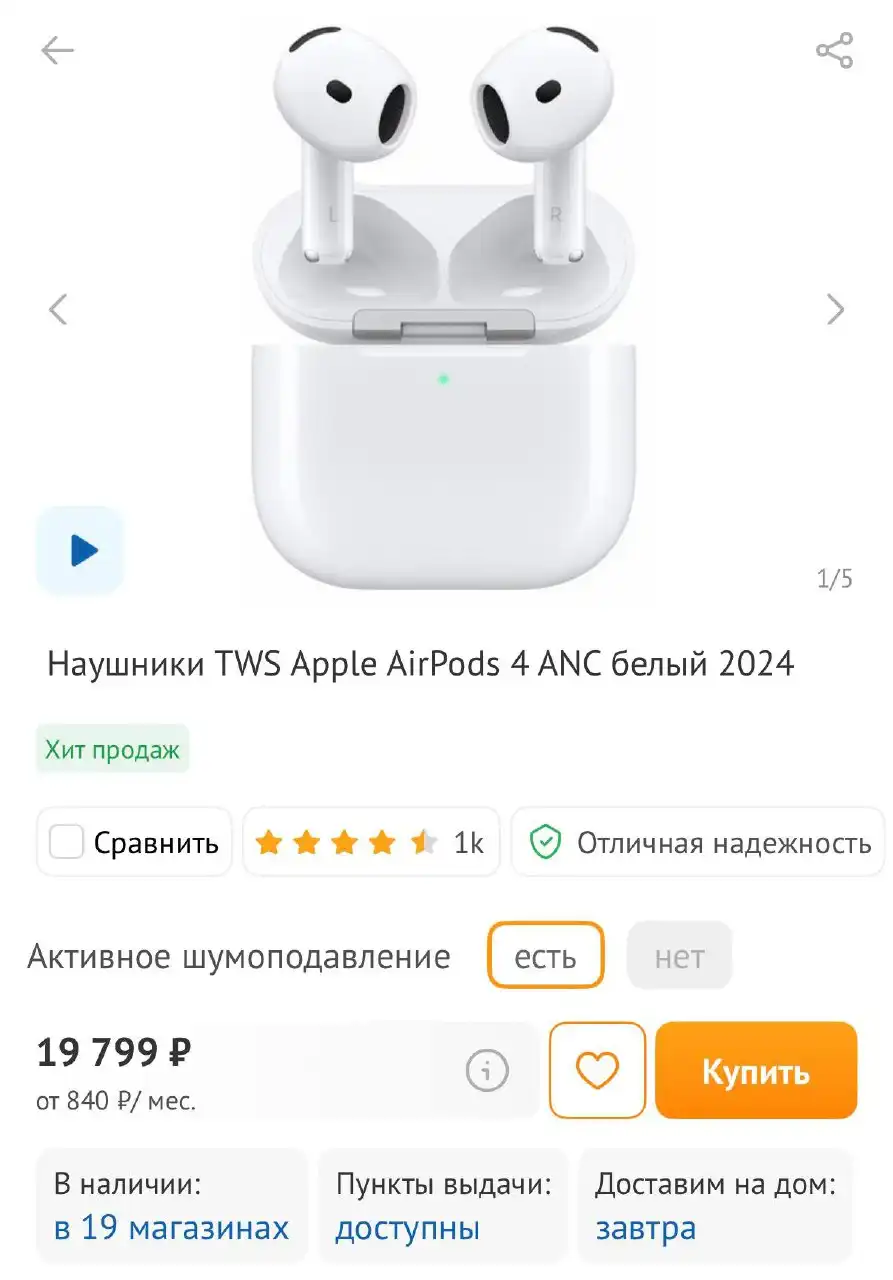
Task: Check the Сравнить comparison checkbox
Action: [66, 843]
